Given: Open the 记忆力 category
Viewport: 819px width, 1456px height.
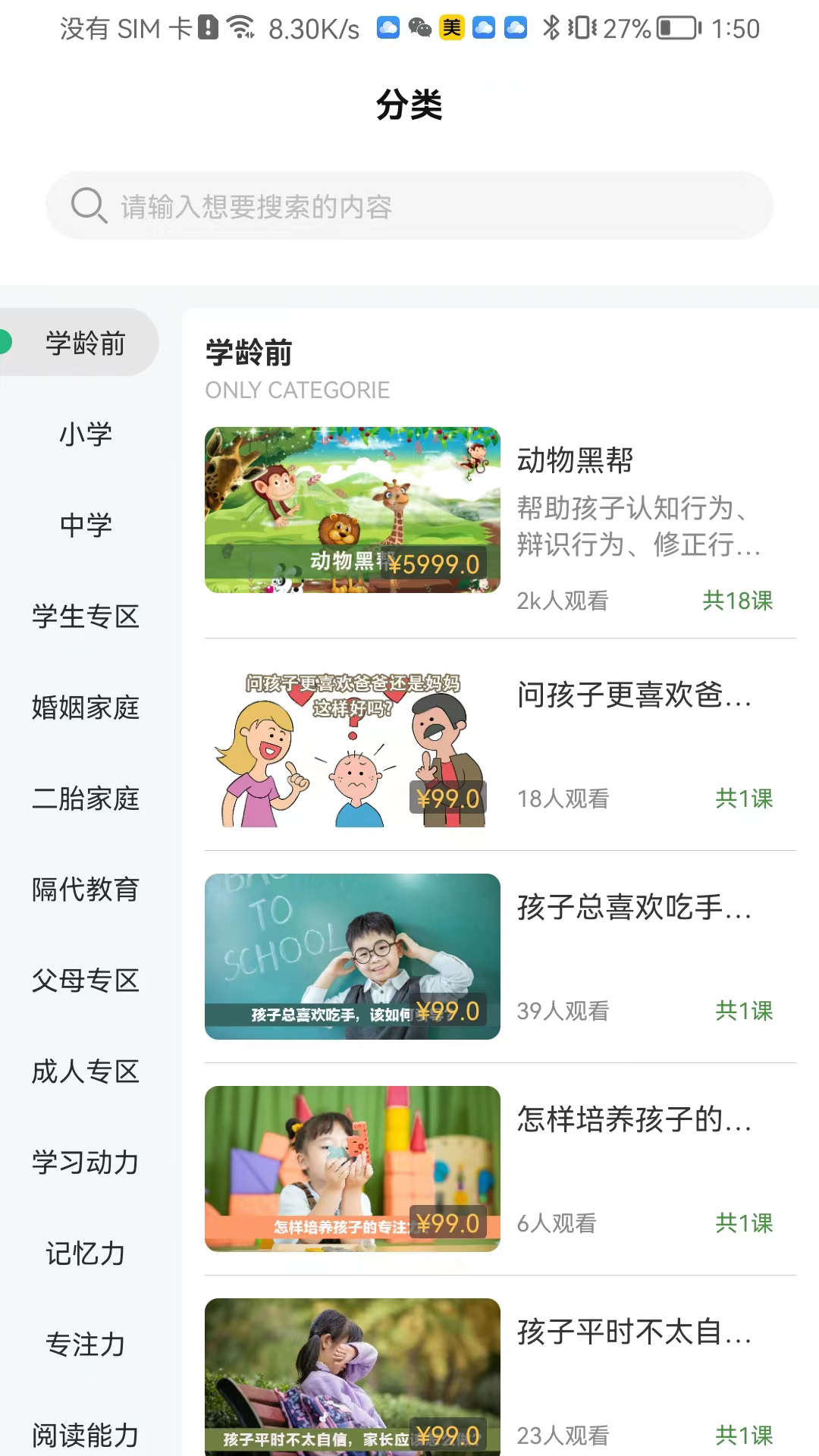Looking at the screenshot, I should (x=86, y=1254).
